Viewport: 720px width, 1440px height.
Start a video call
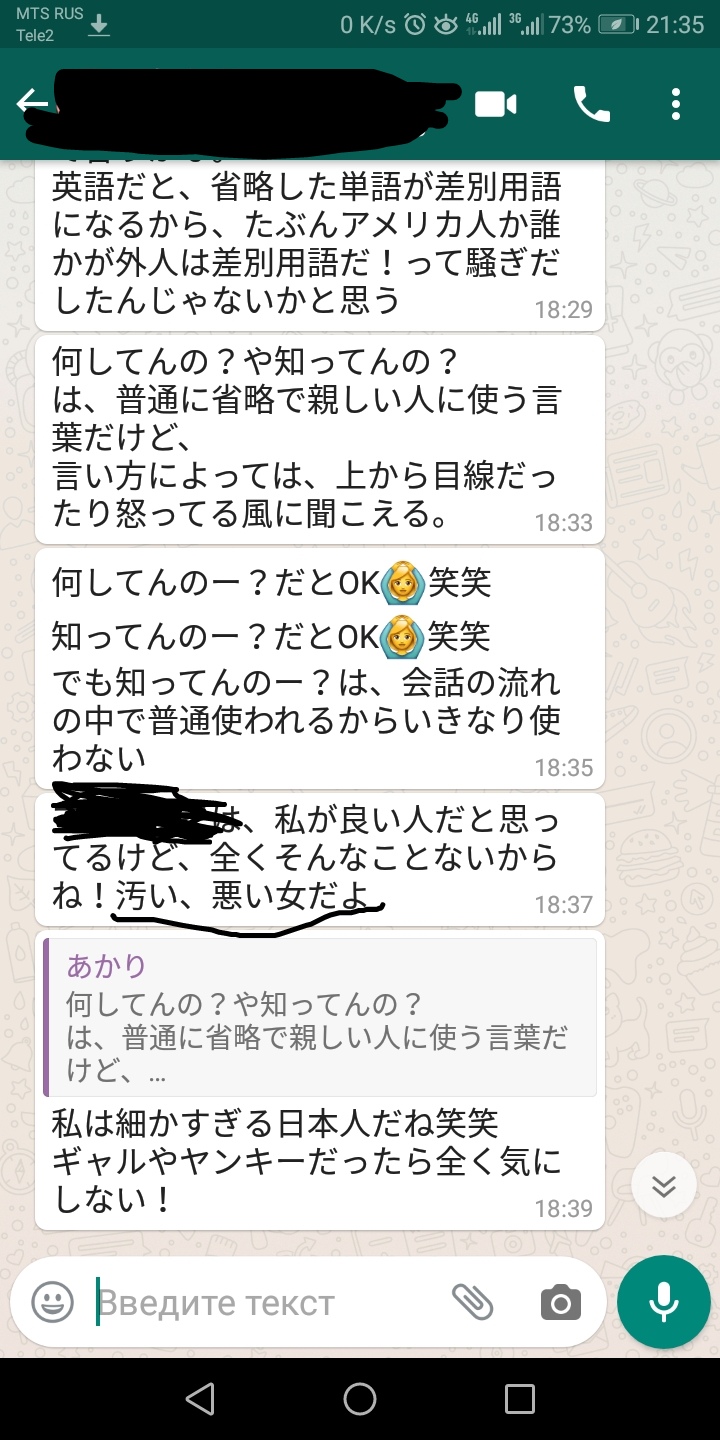click(x=496, y=104)
